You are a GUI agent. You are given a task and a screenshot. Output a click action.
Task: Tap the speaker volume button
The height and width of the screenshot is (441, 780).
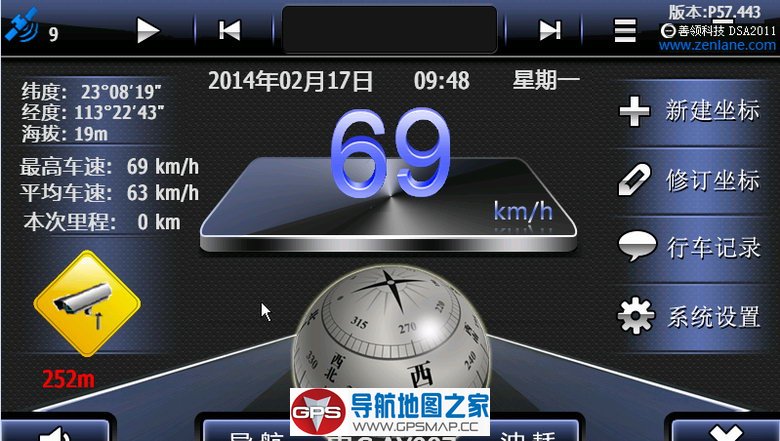pyautogui.click(x=55, y=432)
